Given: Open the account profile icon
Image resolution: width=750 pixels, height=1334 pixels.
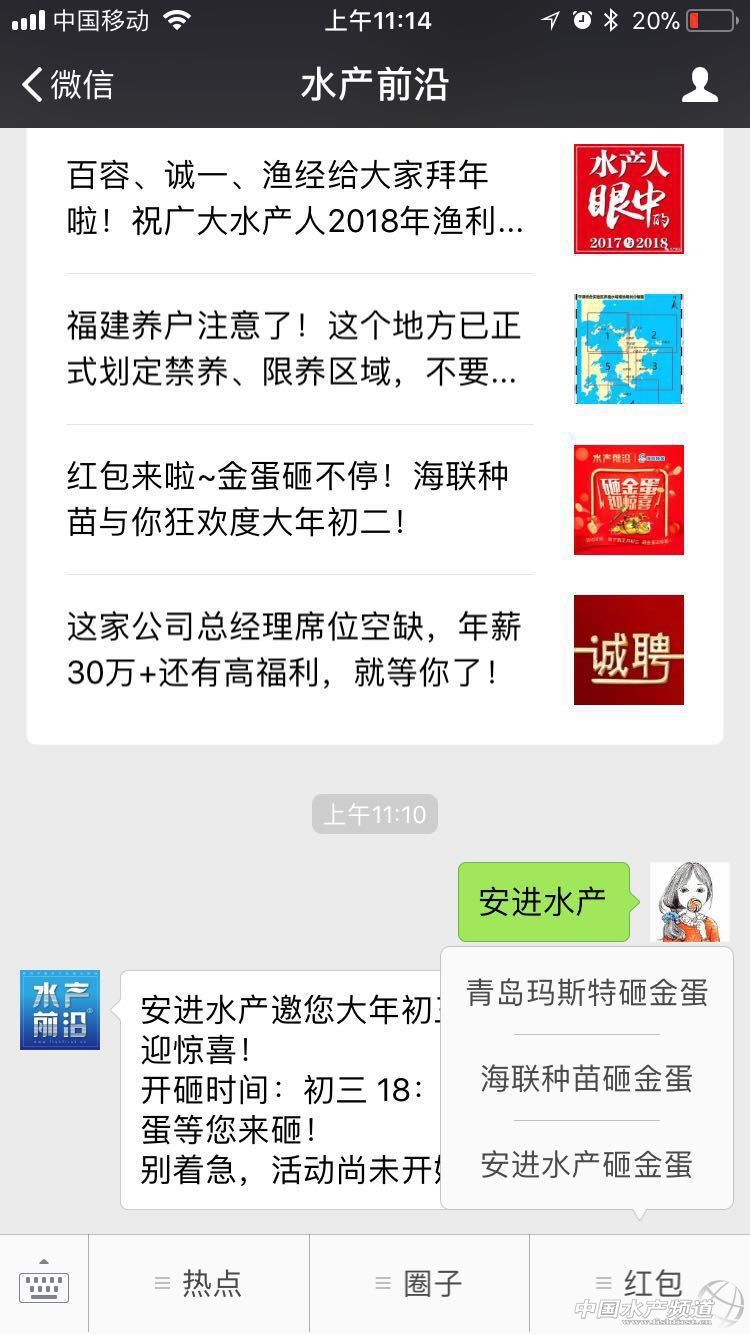Looking at the screenshot, I should [x=699, y=85].
